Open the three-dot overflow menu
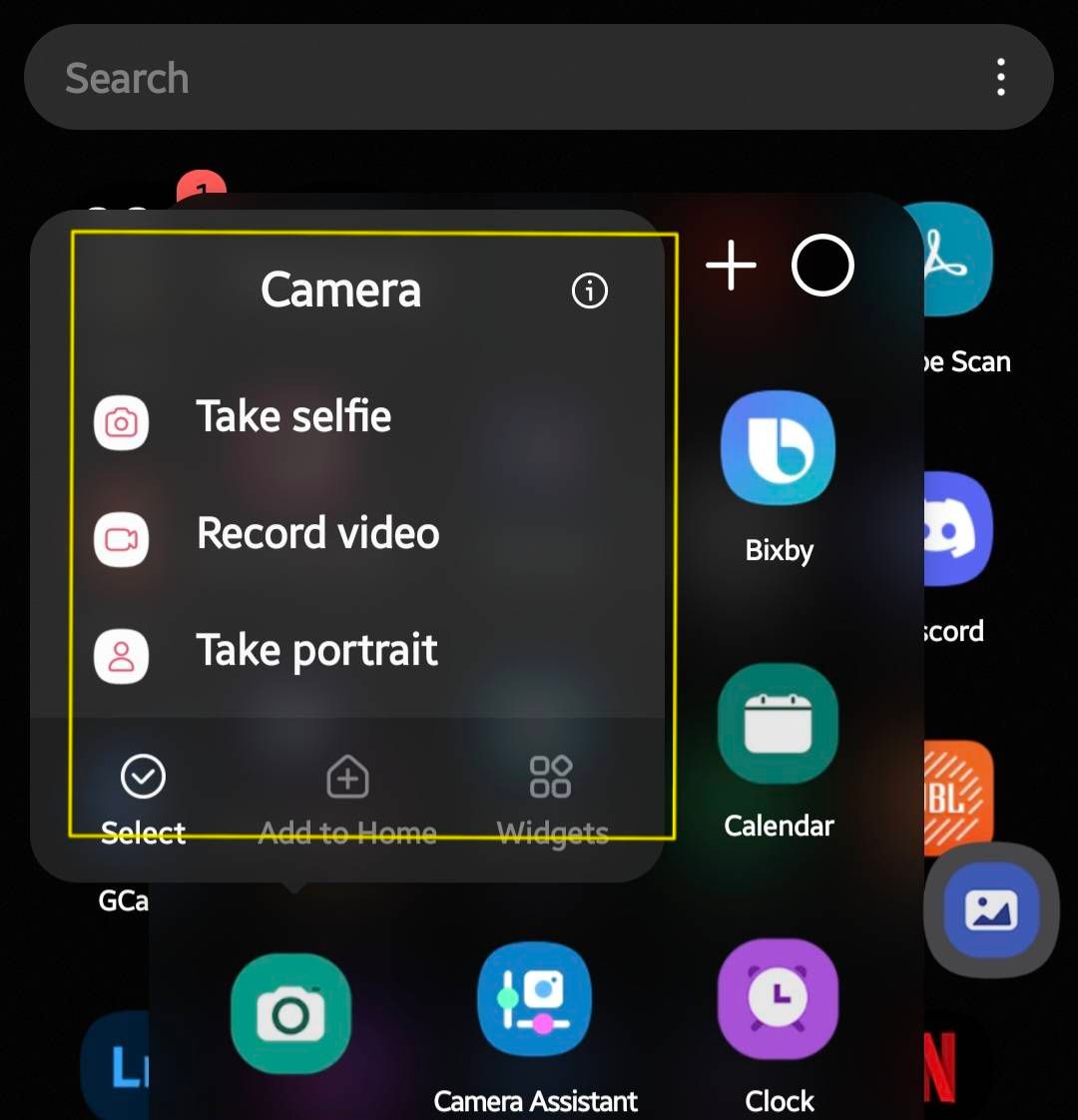This screenshot has width=1078, height=1120. [x=1000, y=78]
